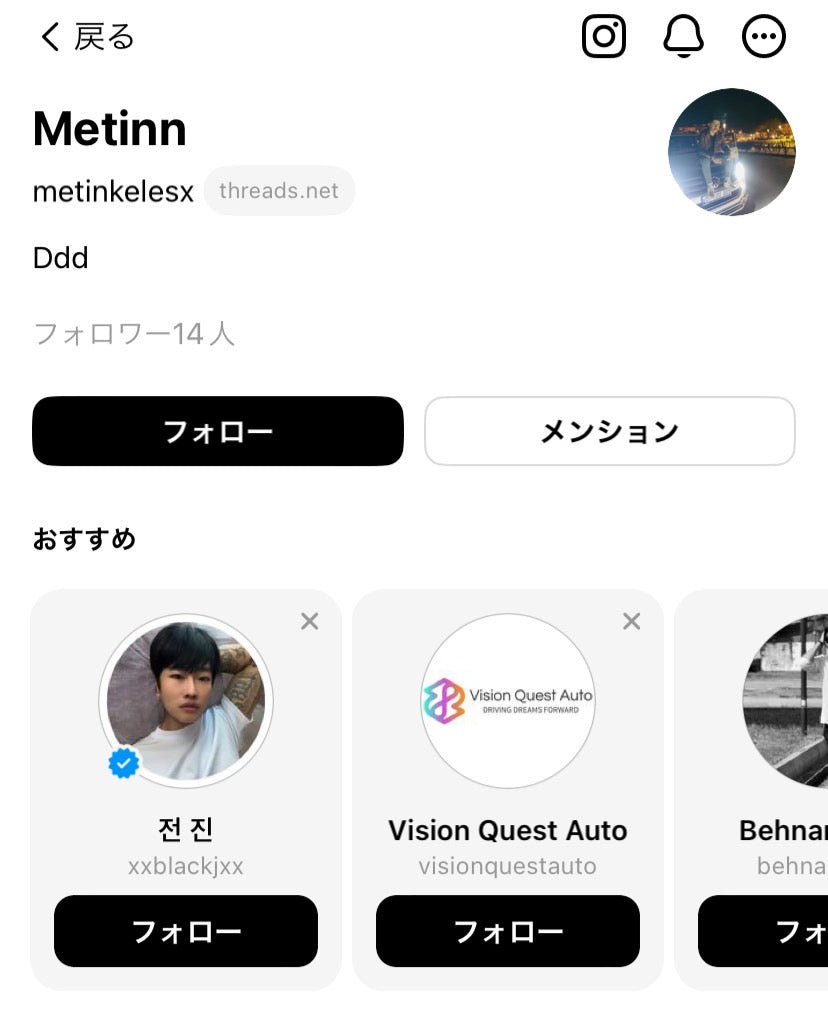The width and height of the screenshot is (828, 1023).
Task: Go back using the 戻る button
Action: click(86, 37)
